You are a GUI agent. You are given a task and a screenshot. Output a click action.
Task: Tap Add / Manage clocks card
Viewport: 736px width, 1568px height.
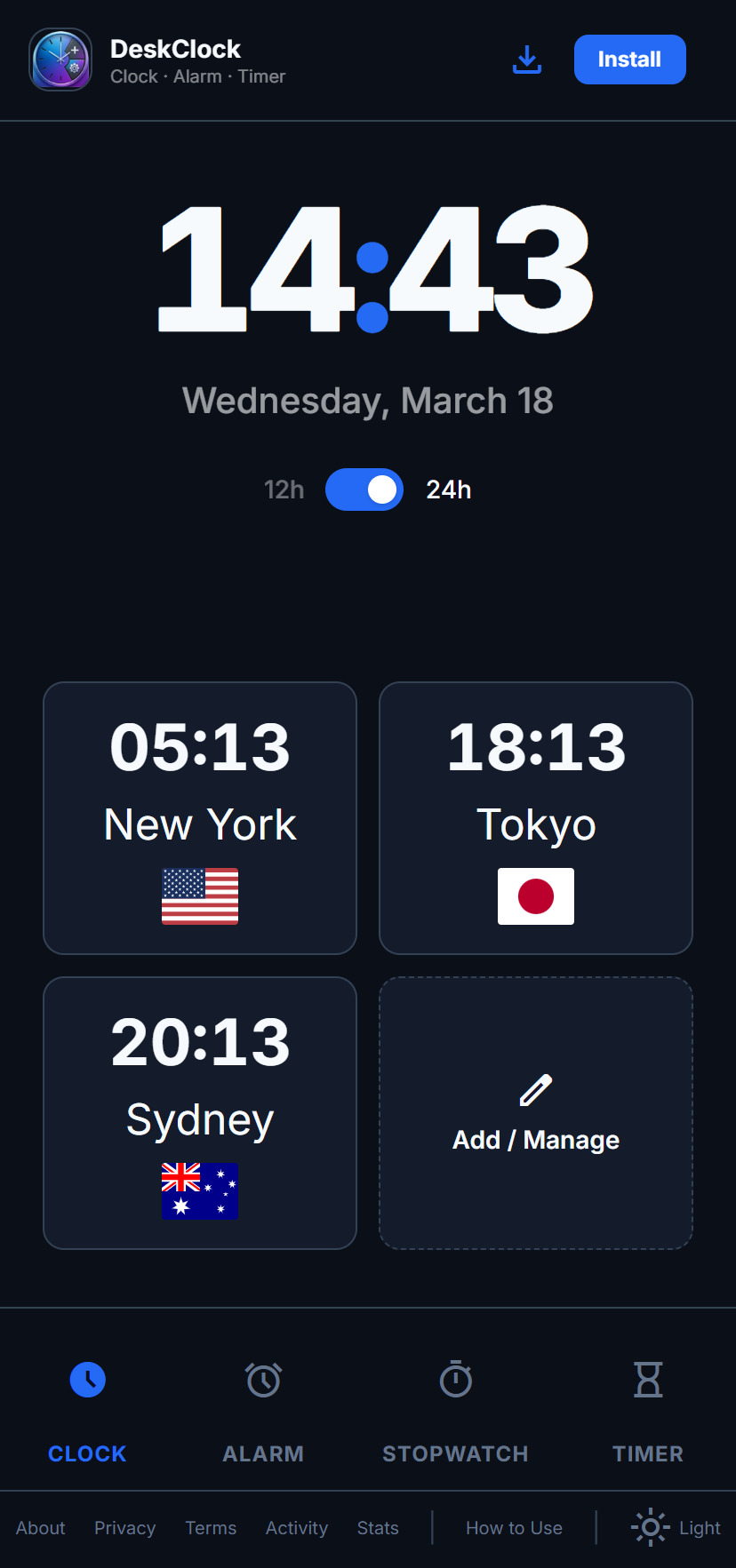536,1113
